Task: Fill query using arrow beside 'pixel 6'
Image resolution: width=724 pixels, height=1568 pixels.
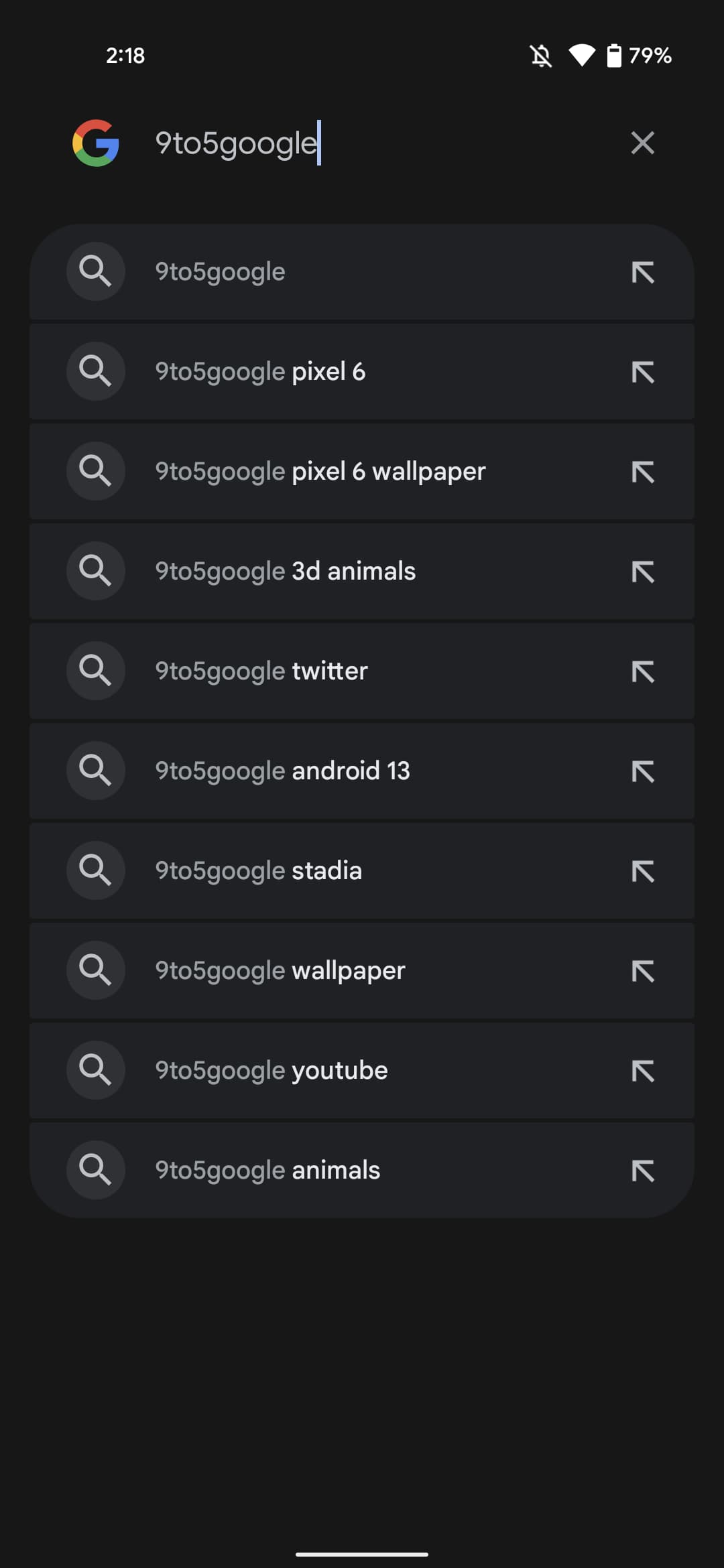Action: [x=642, y=373]
